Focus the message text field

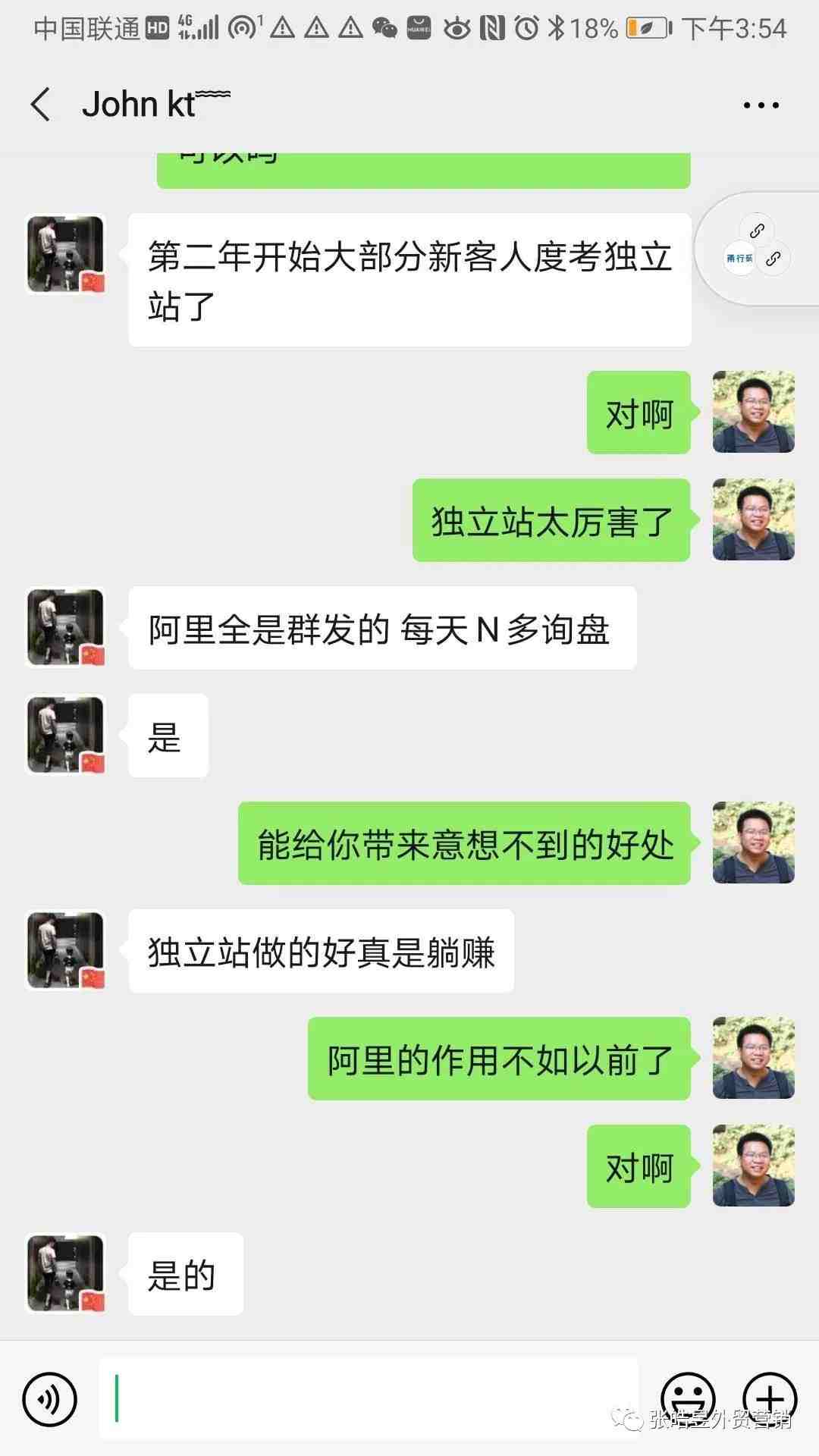(x=369, y=1398)
